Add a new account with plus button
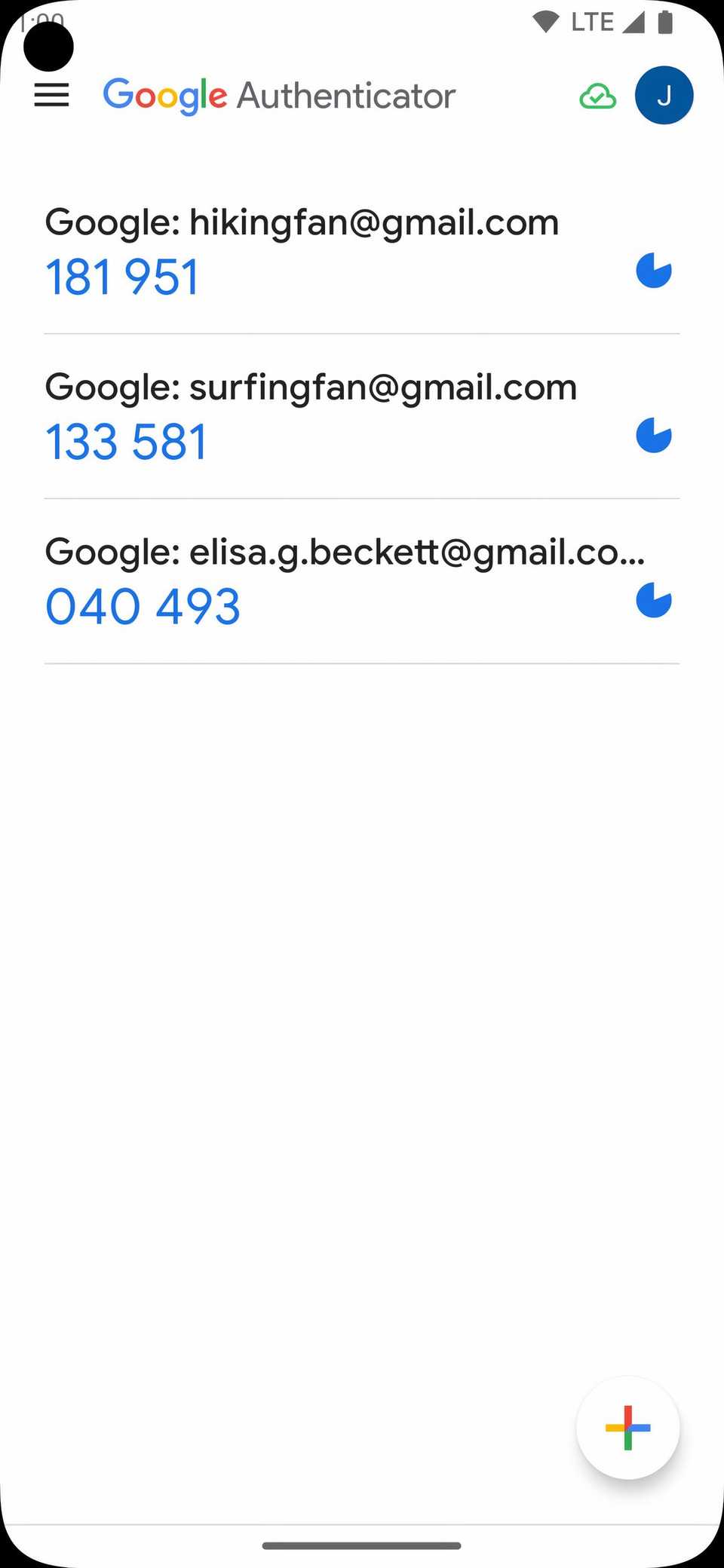Viewport: 724px width, 1568px height. tap(627, 1428)
